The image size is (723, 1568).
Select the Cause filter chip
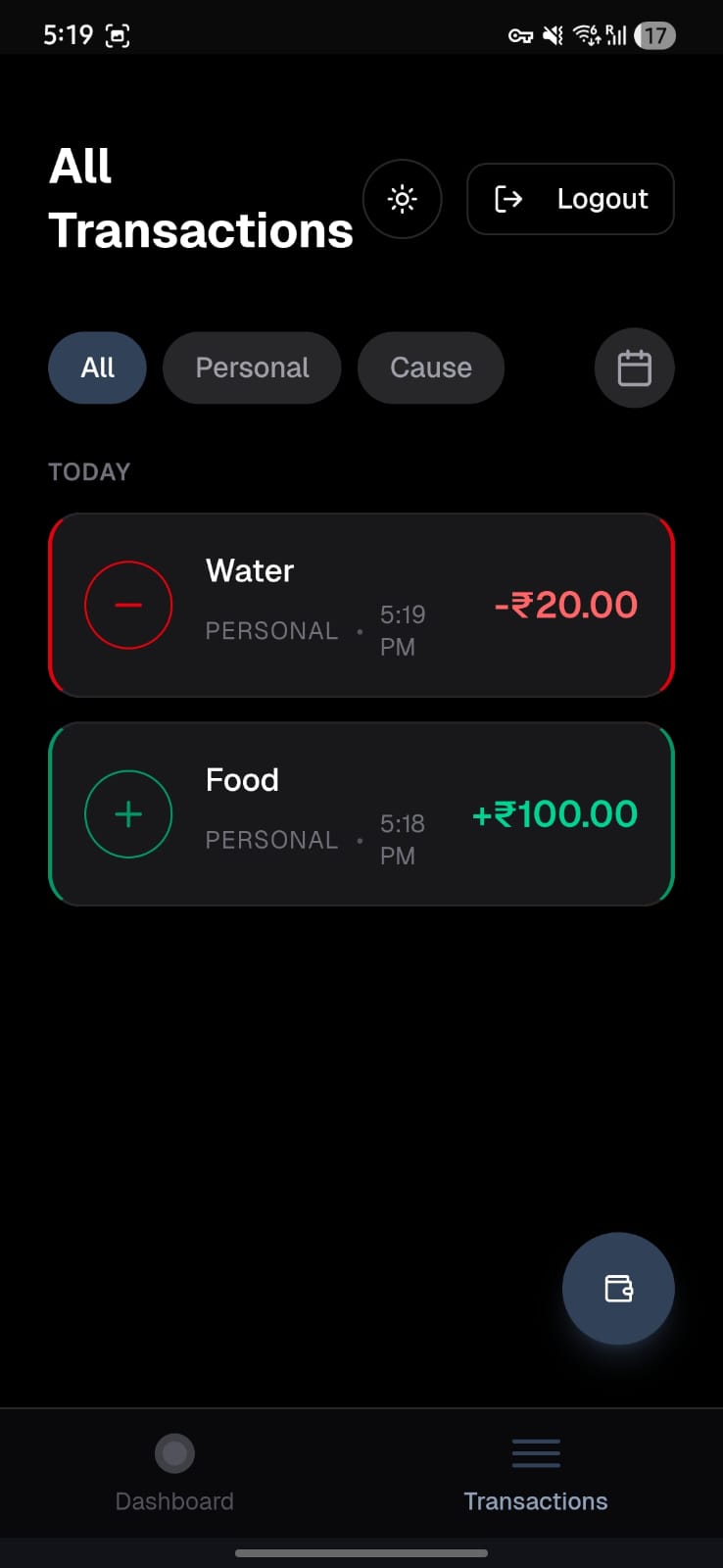coord(430,367)
